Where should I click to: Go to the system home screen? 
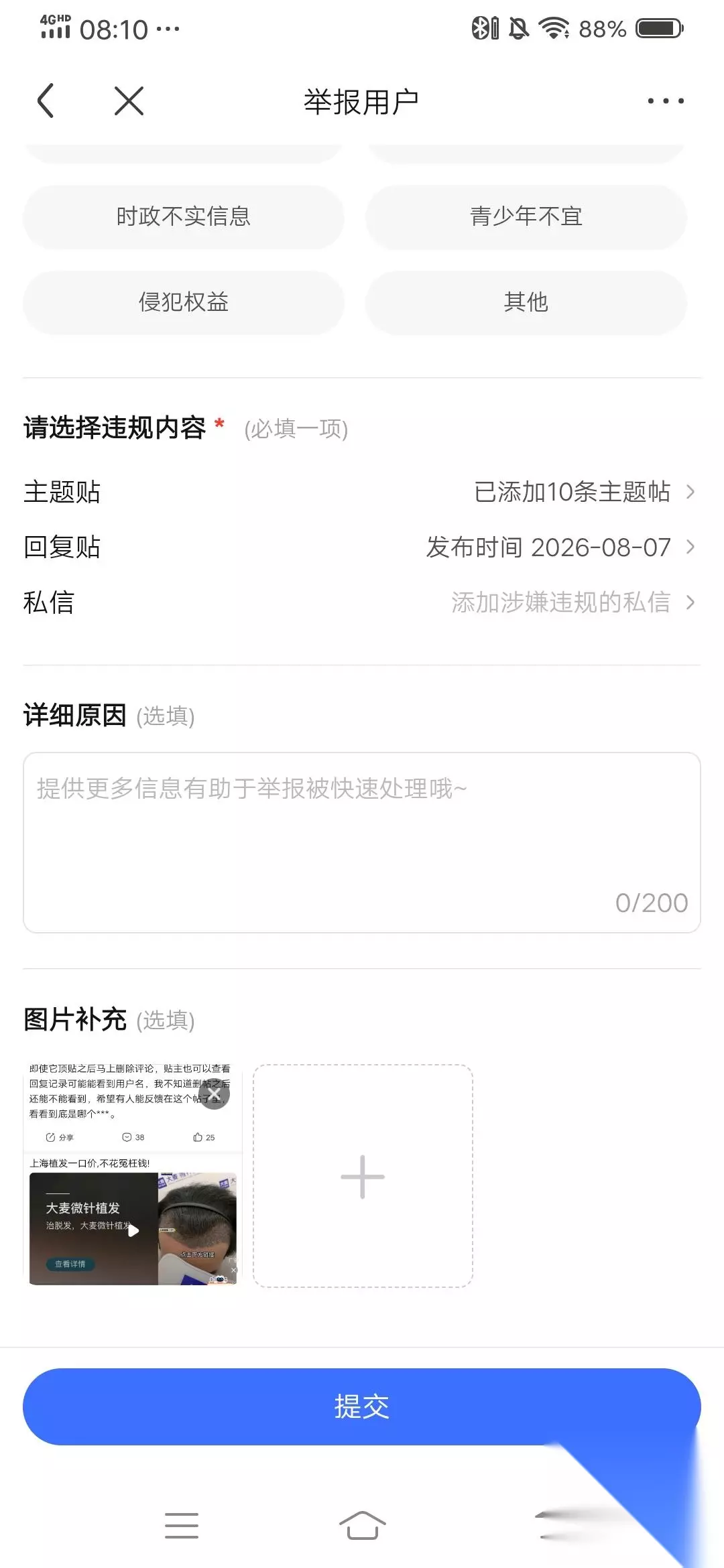[362, 1526]
